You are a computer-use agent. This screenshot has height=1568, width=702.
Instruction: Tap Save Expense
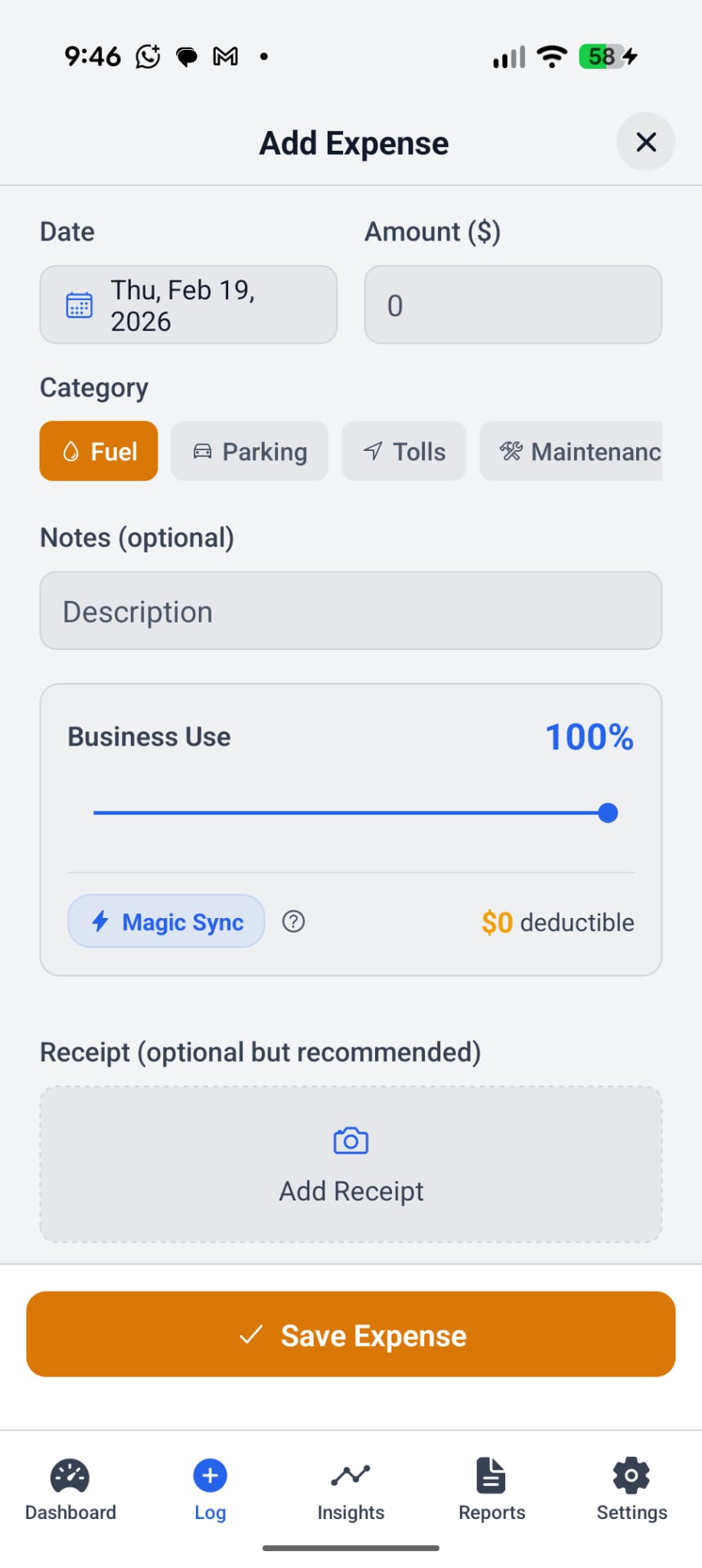351,1334
